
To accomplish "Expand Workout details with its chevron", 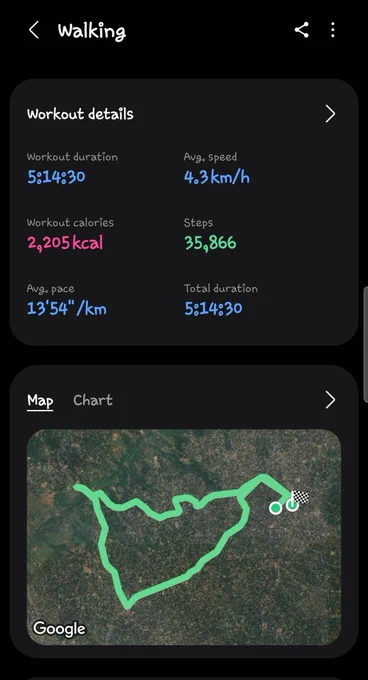I will pyautogui.click(x=330, y=114).
